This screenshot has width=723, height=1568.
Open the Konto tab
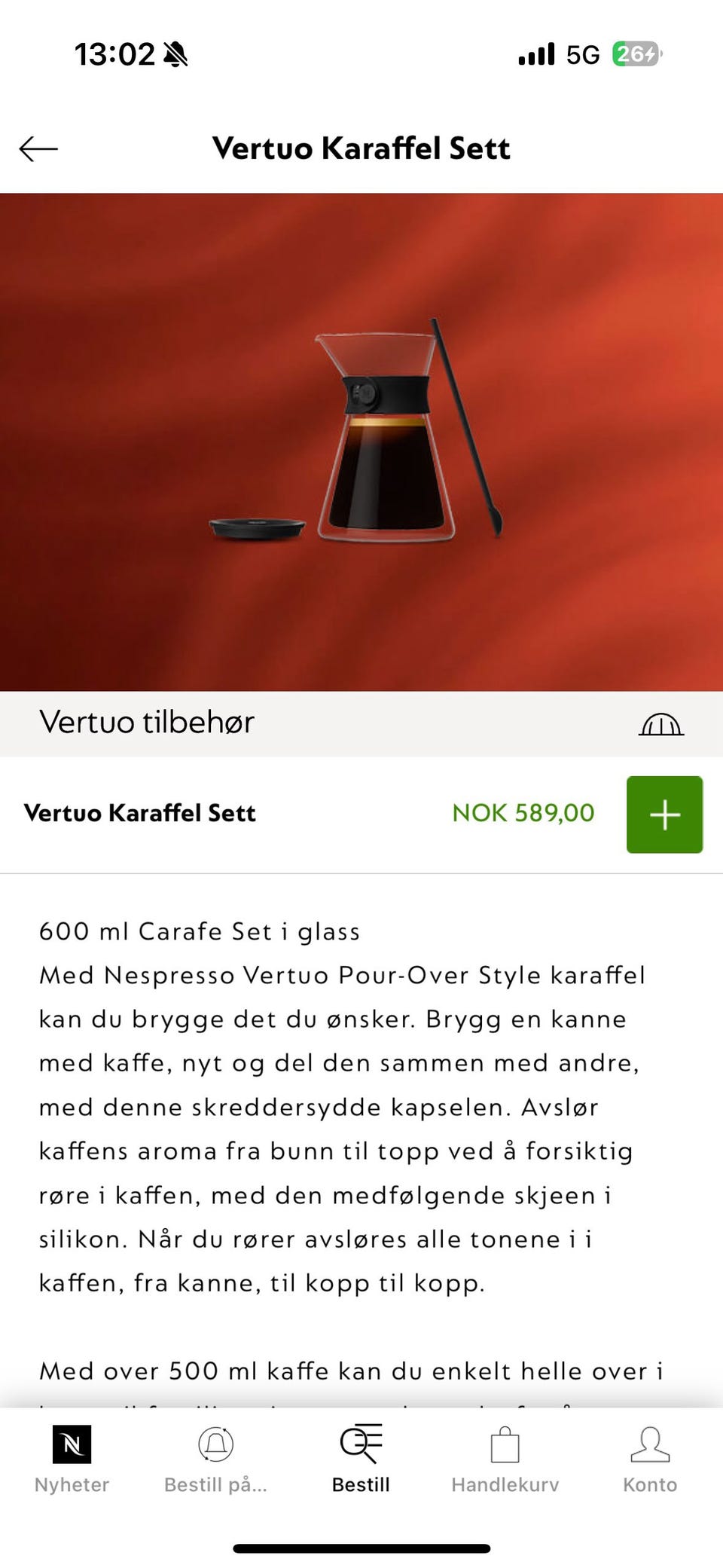(650, 1462)
